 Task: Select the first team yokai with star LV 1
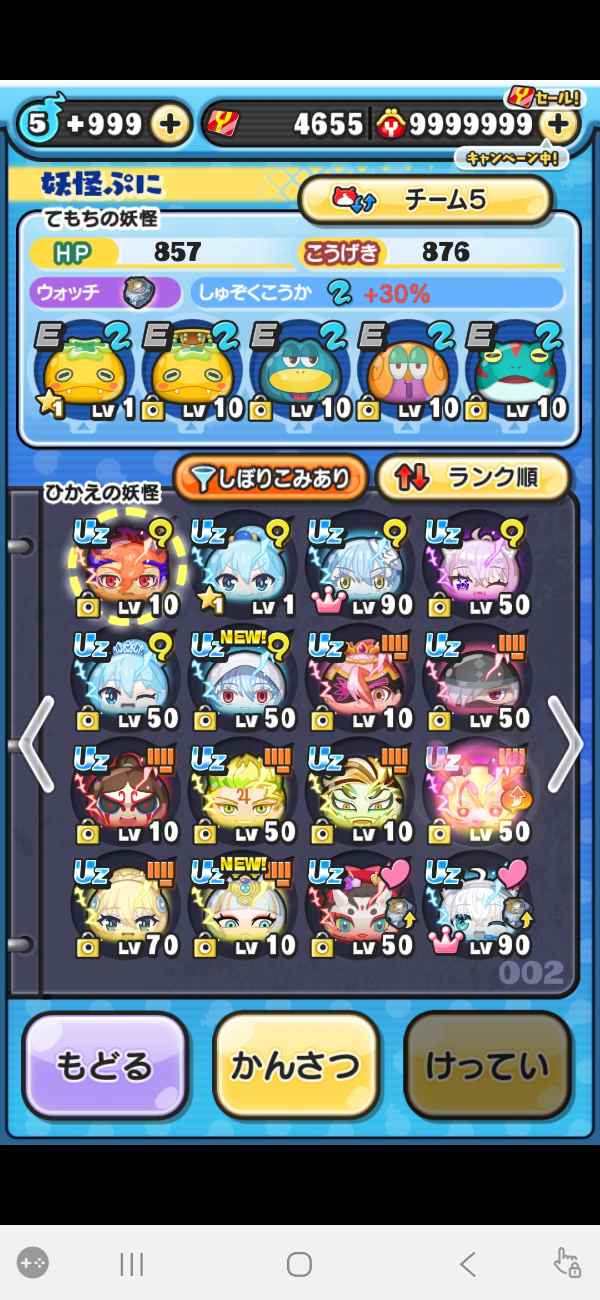tap(84, 372)
